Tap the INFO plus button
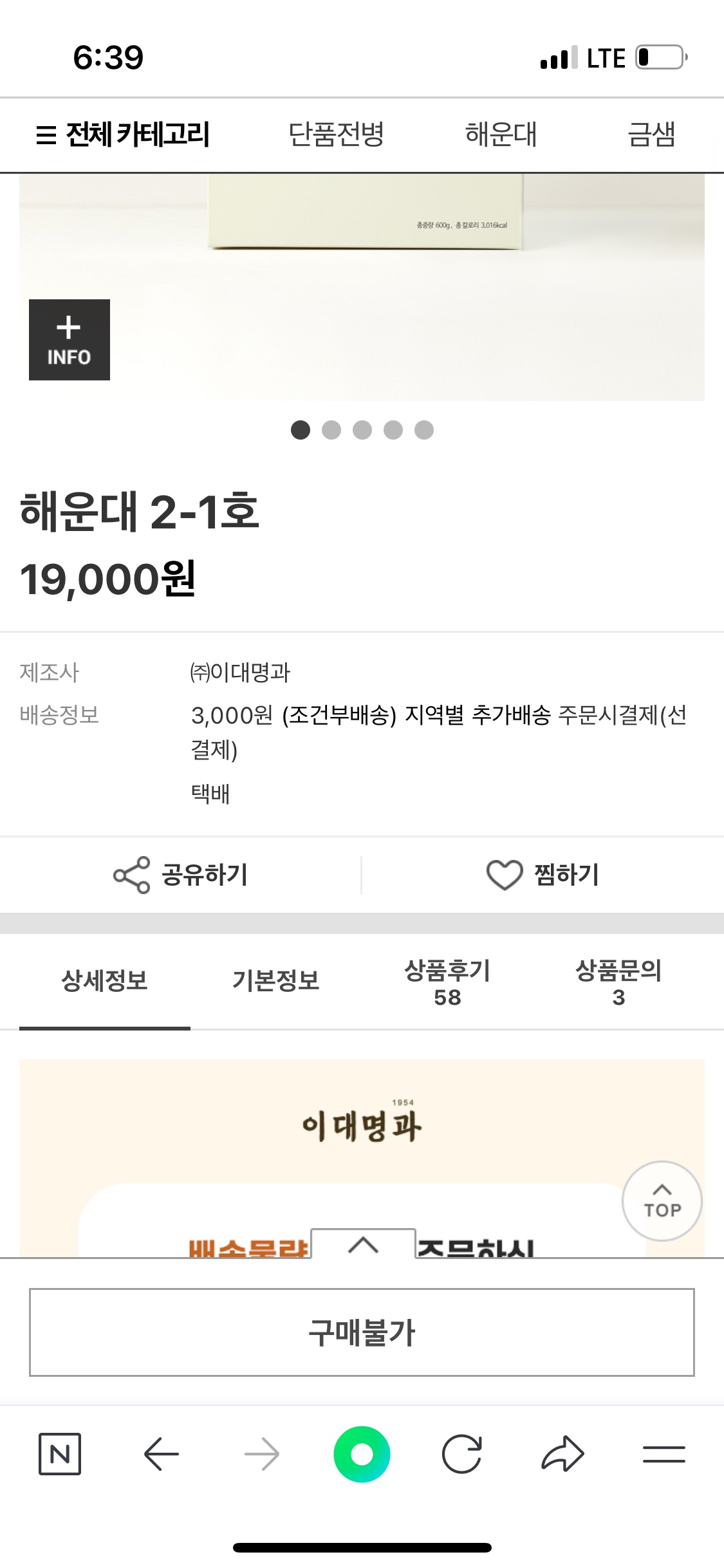The width and height of the screenshot is (724, 1568). click(x=70, y=340)
